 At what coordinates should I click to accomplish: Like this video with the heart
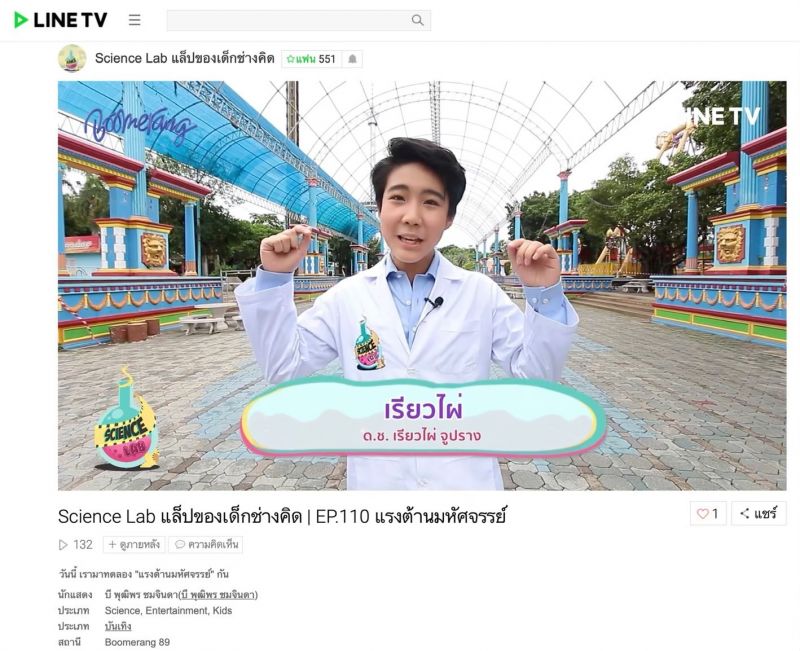tap(708, 514)
